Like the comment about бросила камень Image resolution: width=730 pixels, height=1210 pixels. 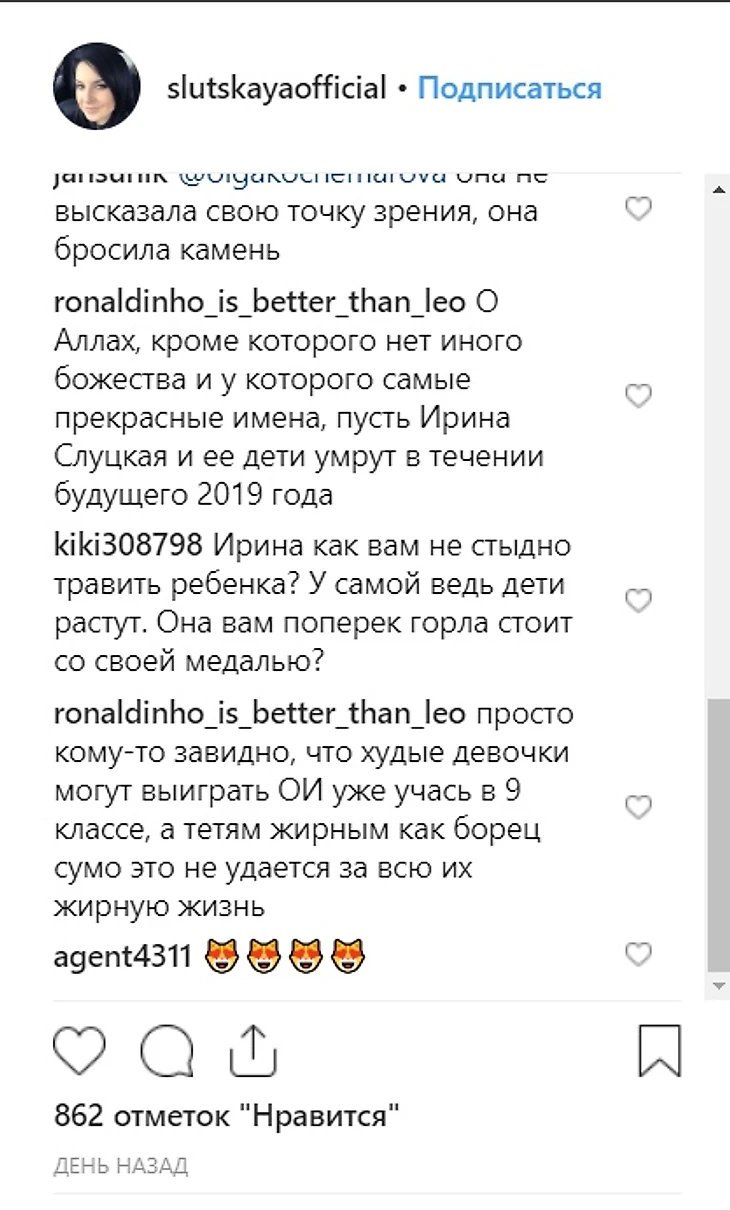[638, 208]
